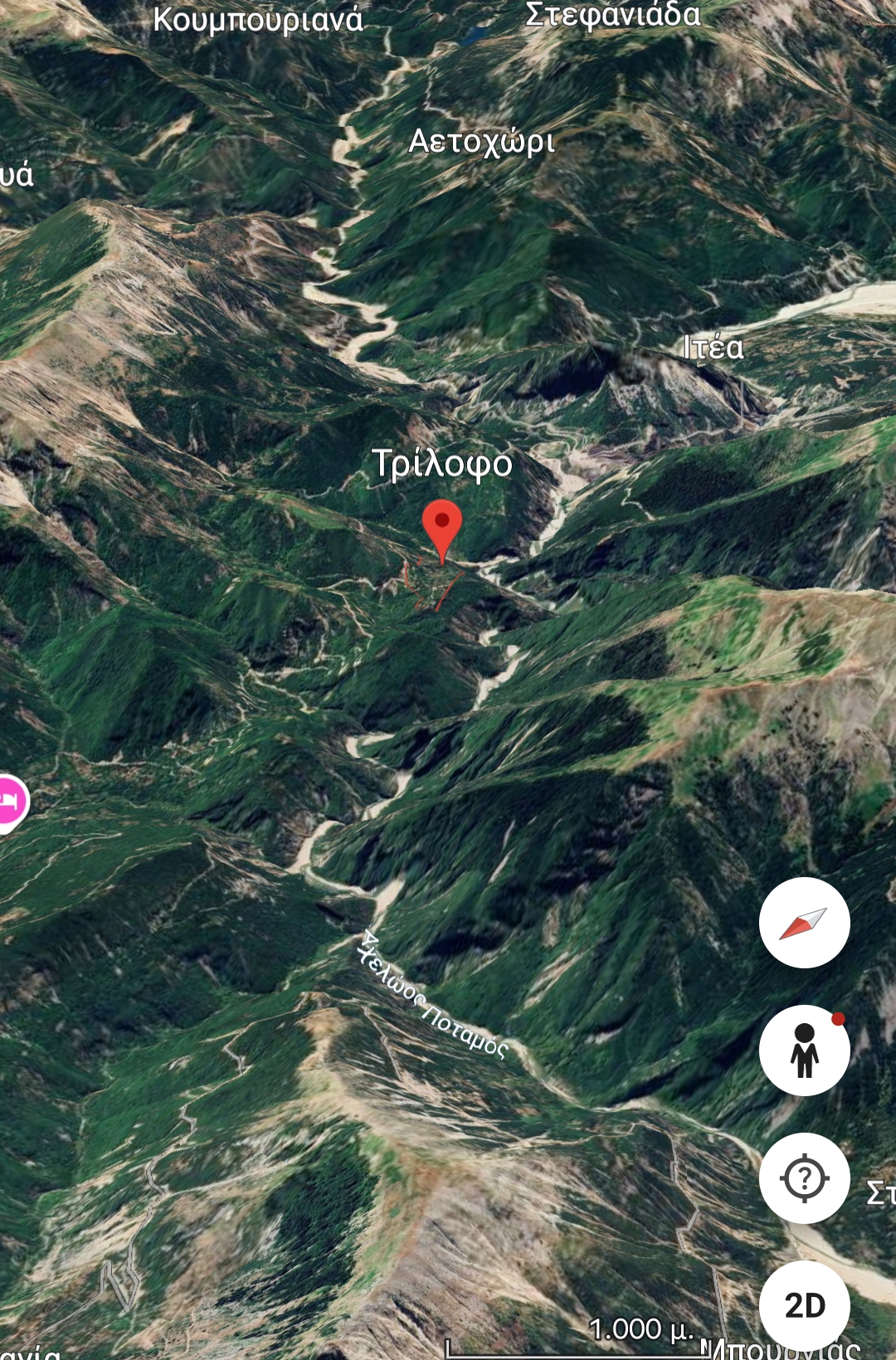Open the pink camera marker on the map
Screen dimensions: 896x1360
[10, 802]
